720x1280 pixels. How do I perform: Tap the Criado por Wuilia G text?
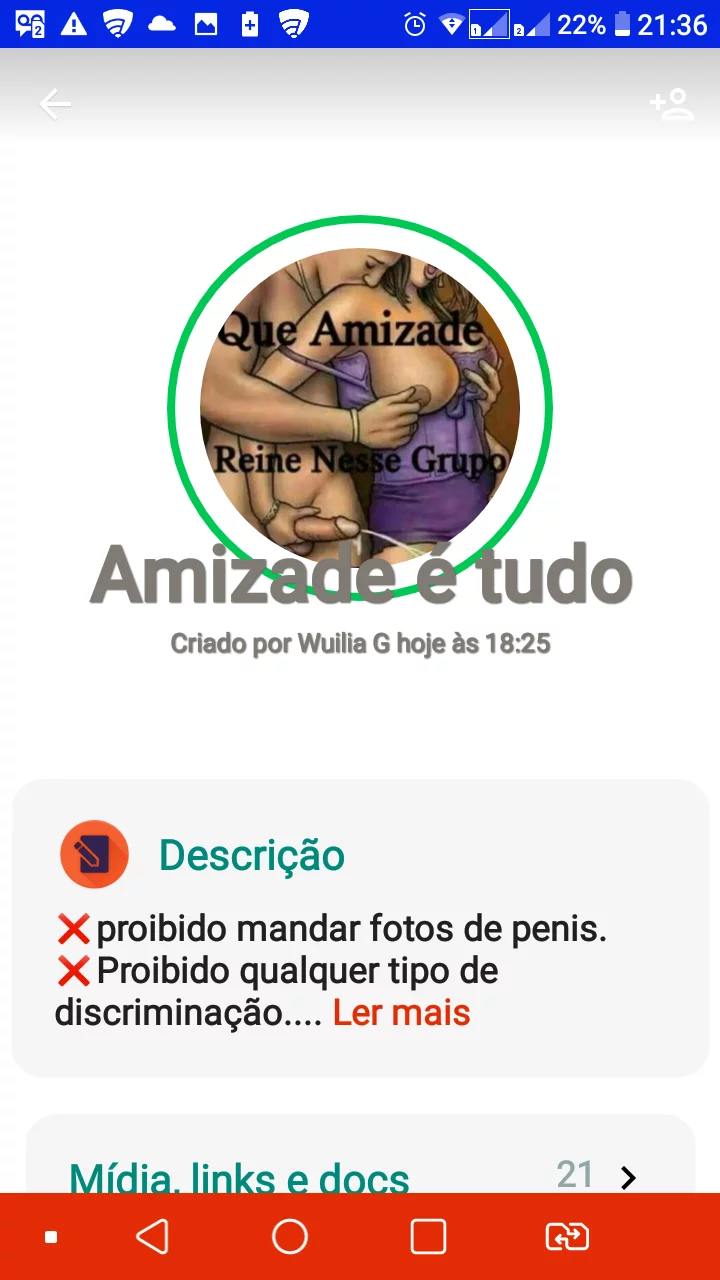click(x=360, y=643)
